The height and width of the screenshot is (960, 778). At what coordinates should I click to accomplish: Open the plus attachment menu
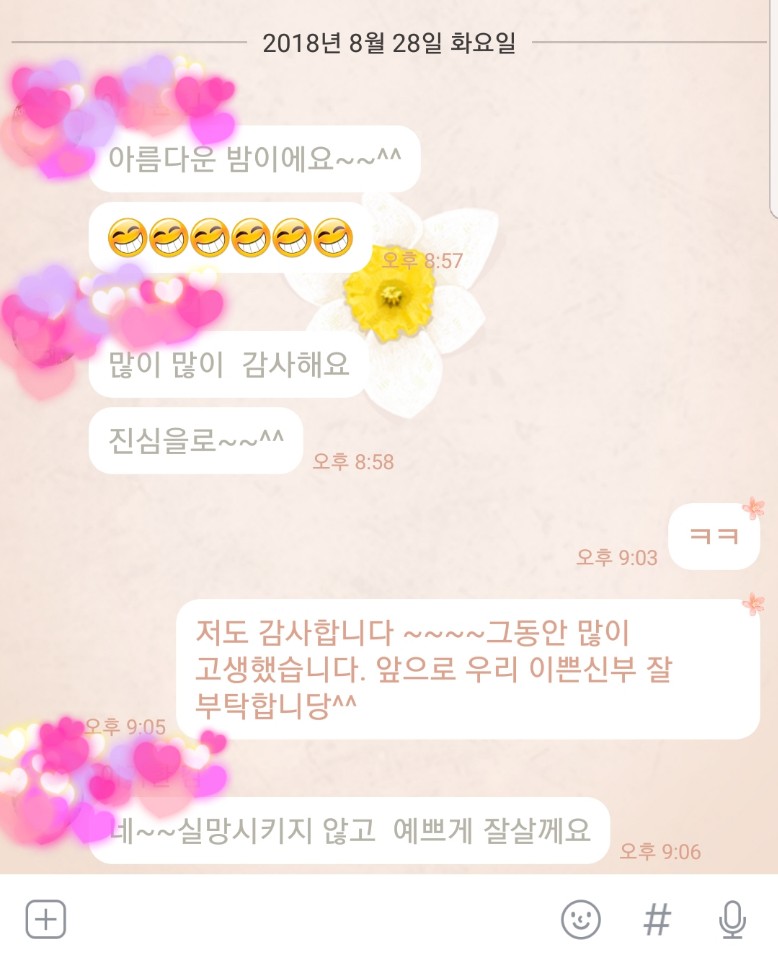(45, 919)
